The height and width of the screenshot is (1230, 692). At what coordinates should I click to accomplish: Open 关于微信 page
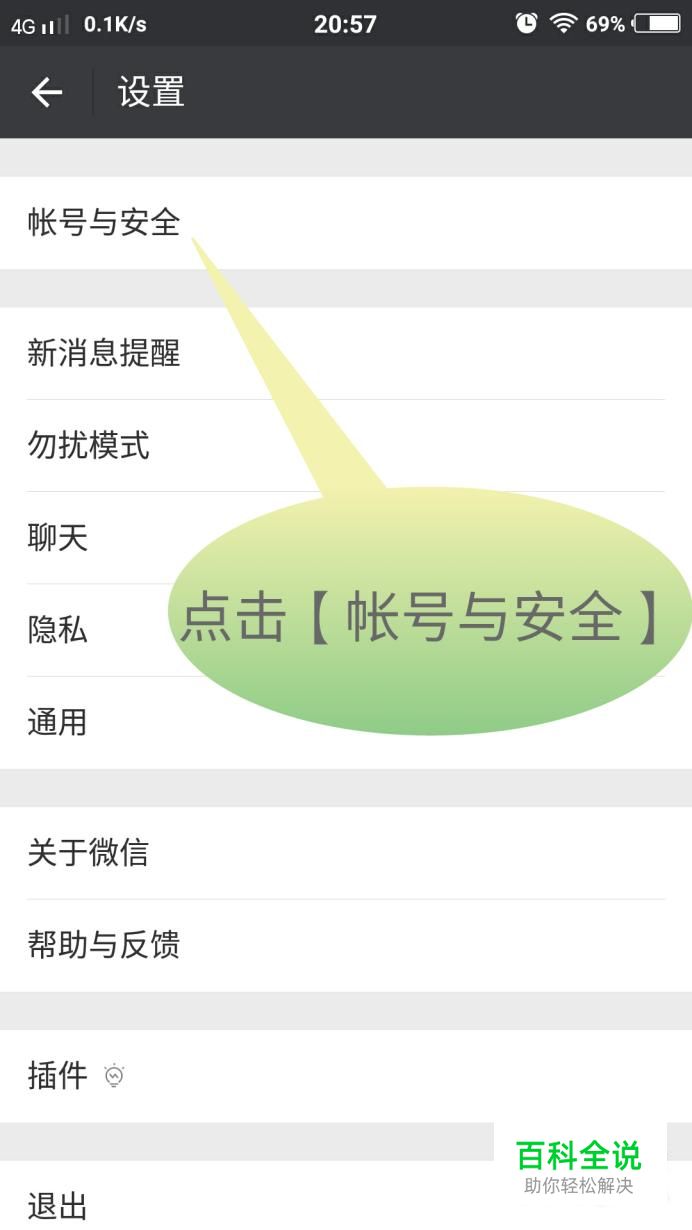[89, 853]
